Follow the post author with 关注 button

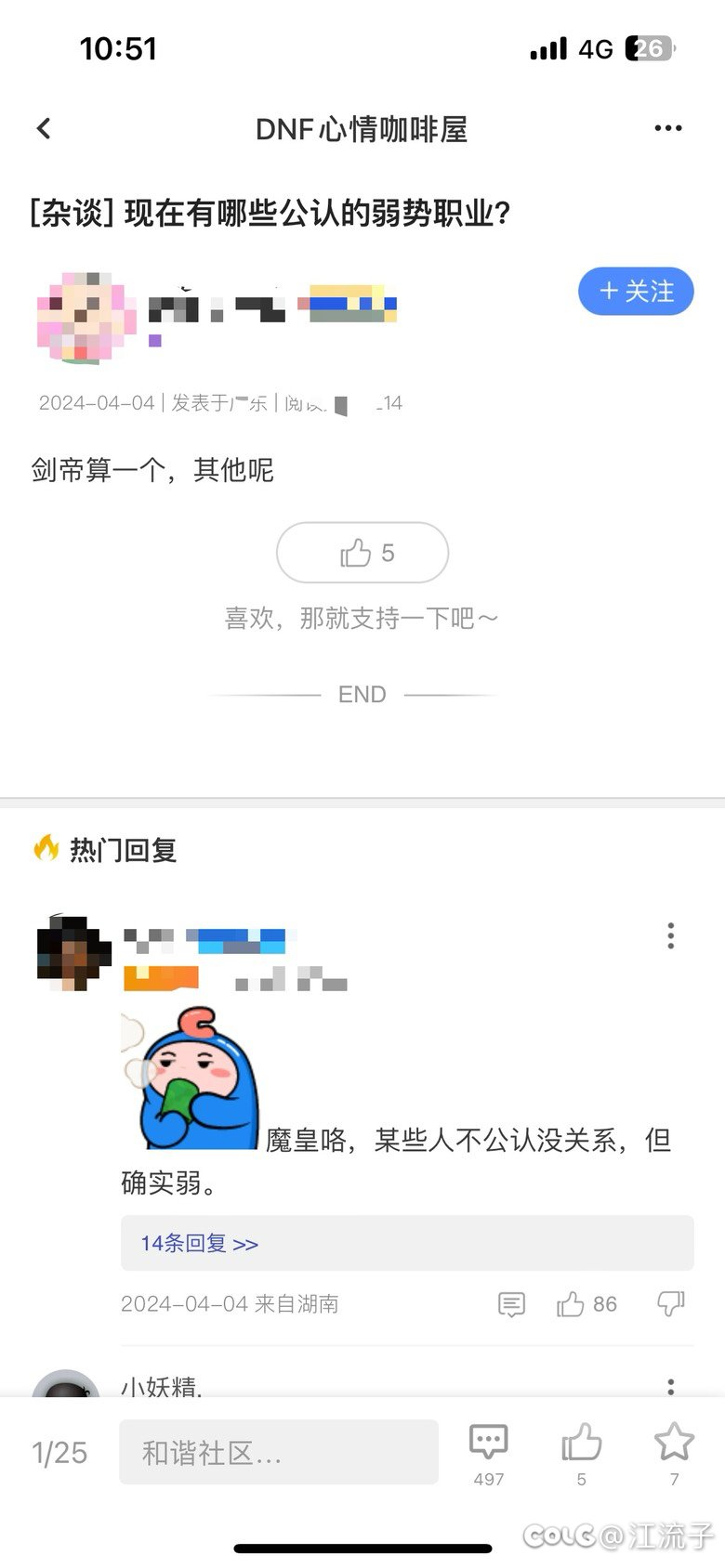click(636, 292)
